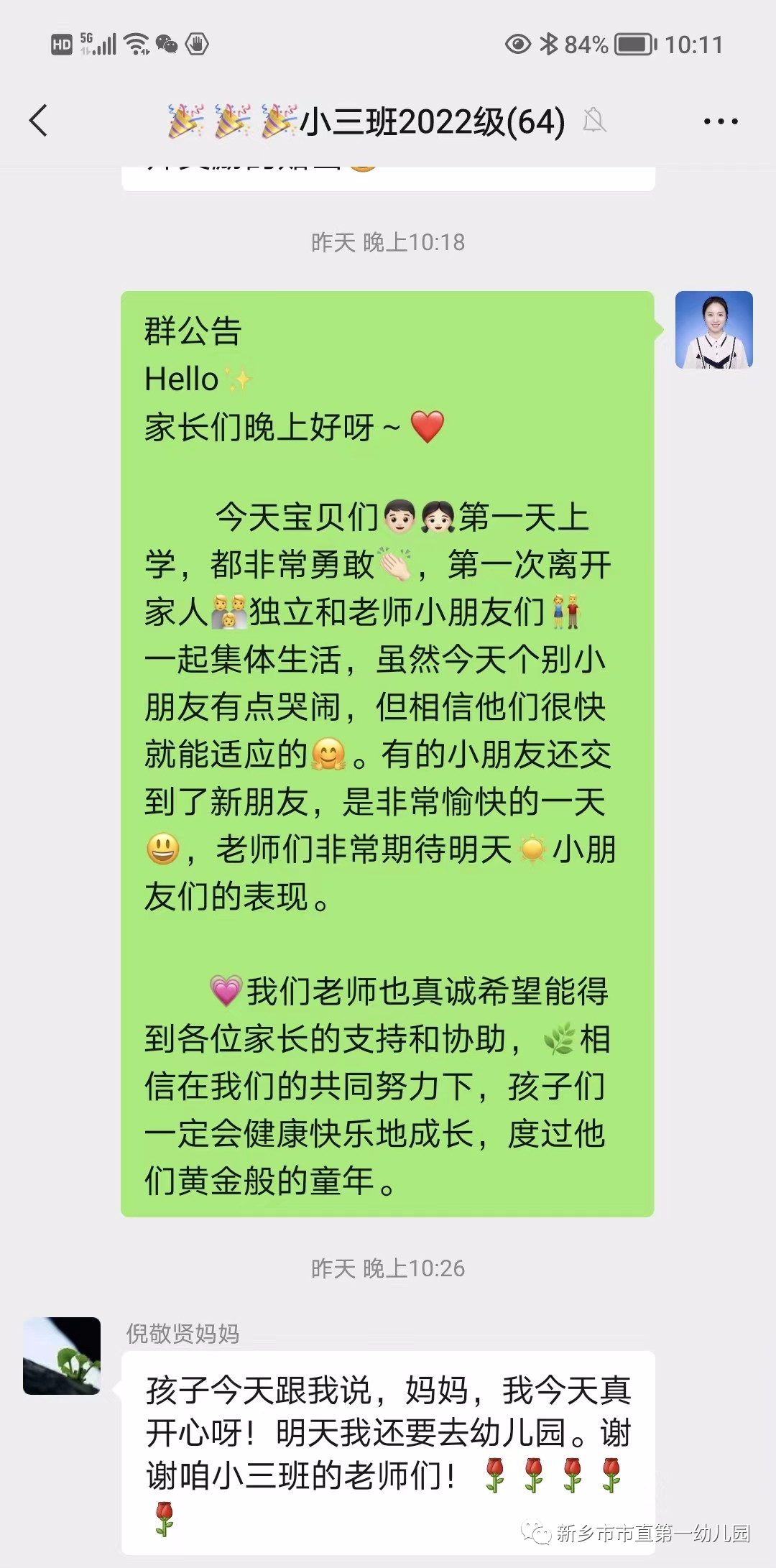Tap the HD icon in the status bar
Image resolution: width=776 pixels, height=1568 pixels.
pyautogui.click(x=60, y=44)
